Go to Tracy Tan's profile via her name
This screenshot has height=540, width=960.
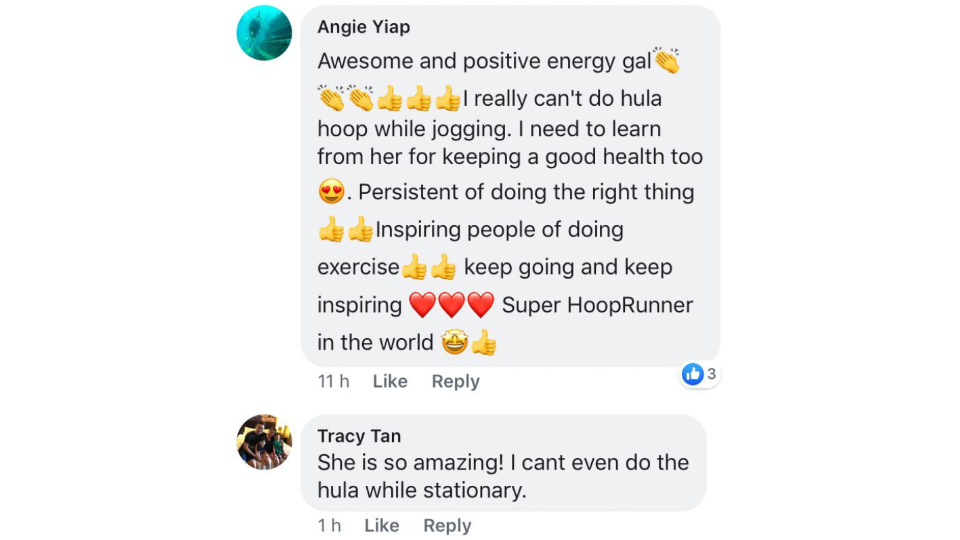(x=359, y=436)
